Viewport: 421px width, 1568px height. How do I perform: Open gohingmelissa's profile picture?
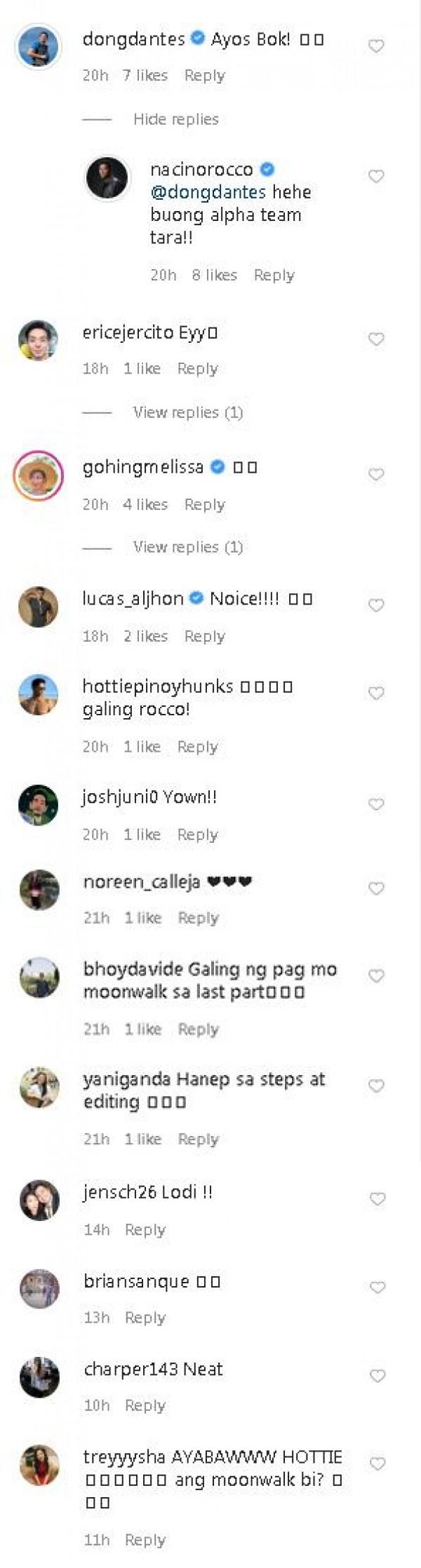[x=38, y=475]
